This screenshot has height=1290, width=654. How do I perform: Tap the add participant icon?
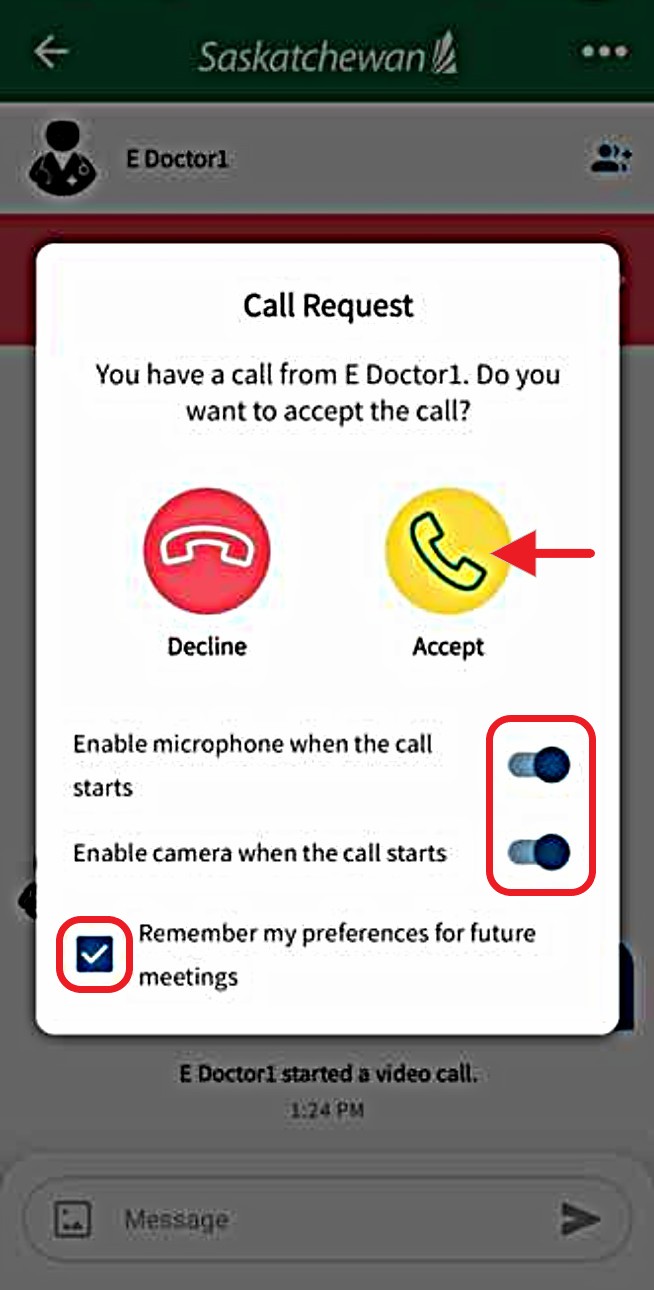[610, 158]
